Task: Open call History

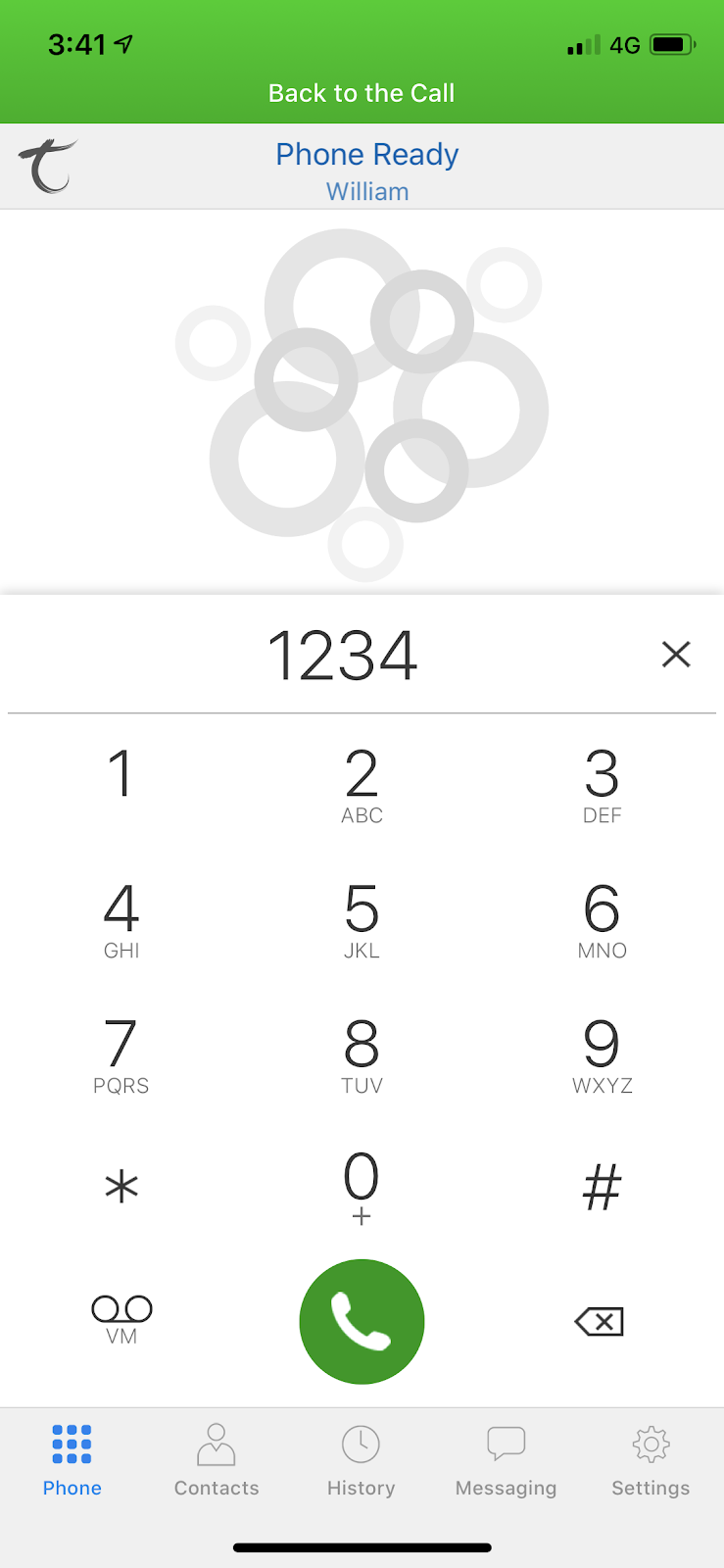Action: point(361,1460)
